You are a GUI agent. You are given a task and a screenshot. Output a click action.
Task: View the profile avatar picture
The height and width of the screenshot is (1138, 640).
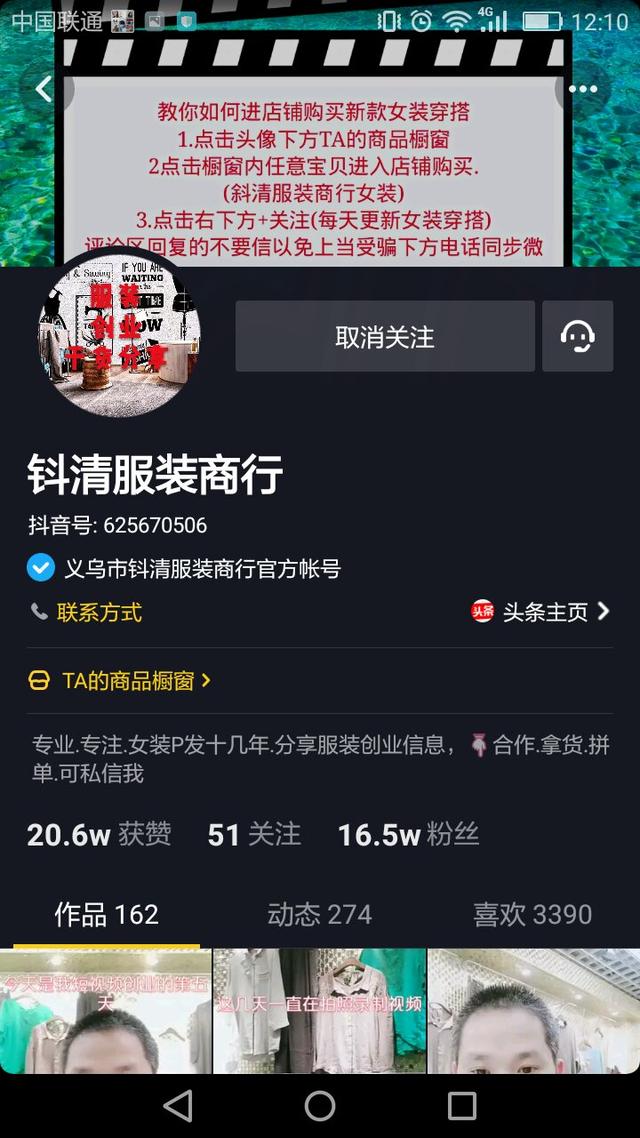(119, 336)
